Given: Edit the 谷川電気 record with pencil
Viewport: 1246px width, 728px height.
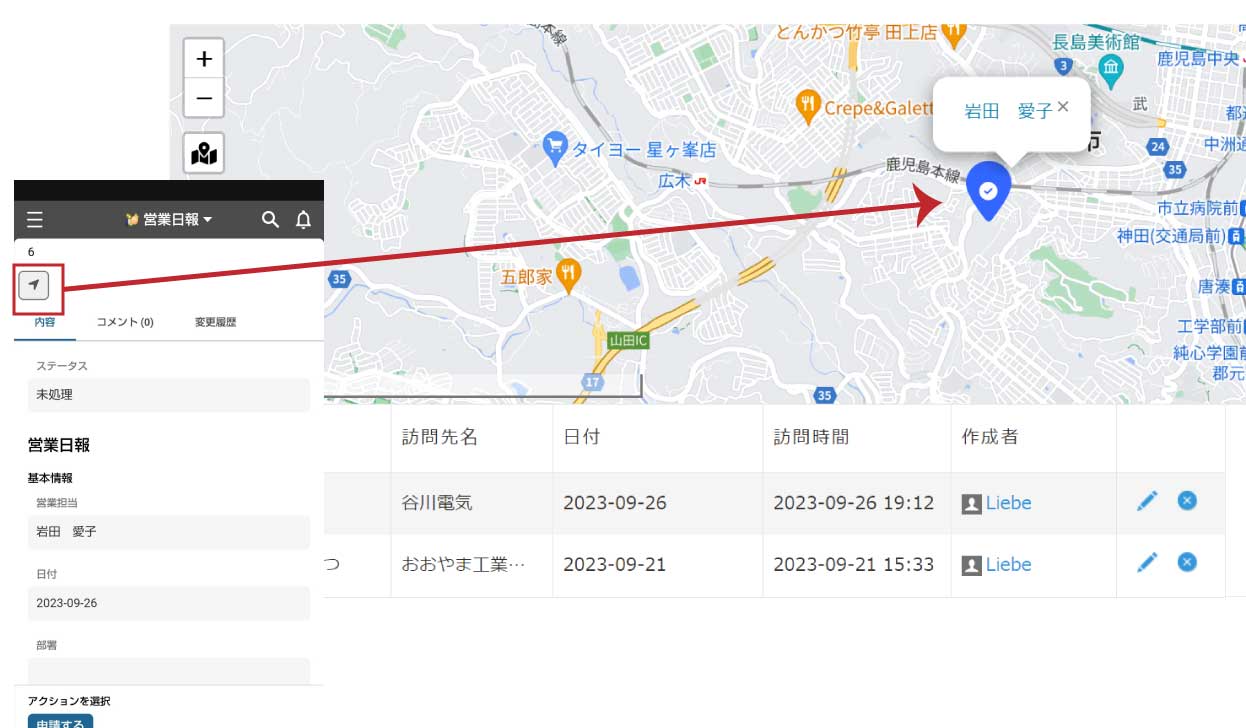Looking at the screenshot, I should 1147,501.
